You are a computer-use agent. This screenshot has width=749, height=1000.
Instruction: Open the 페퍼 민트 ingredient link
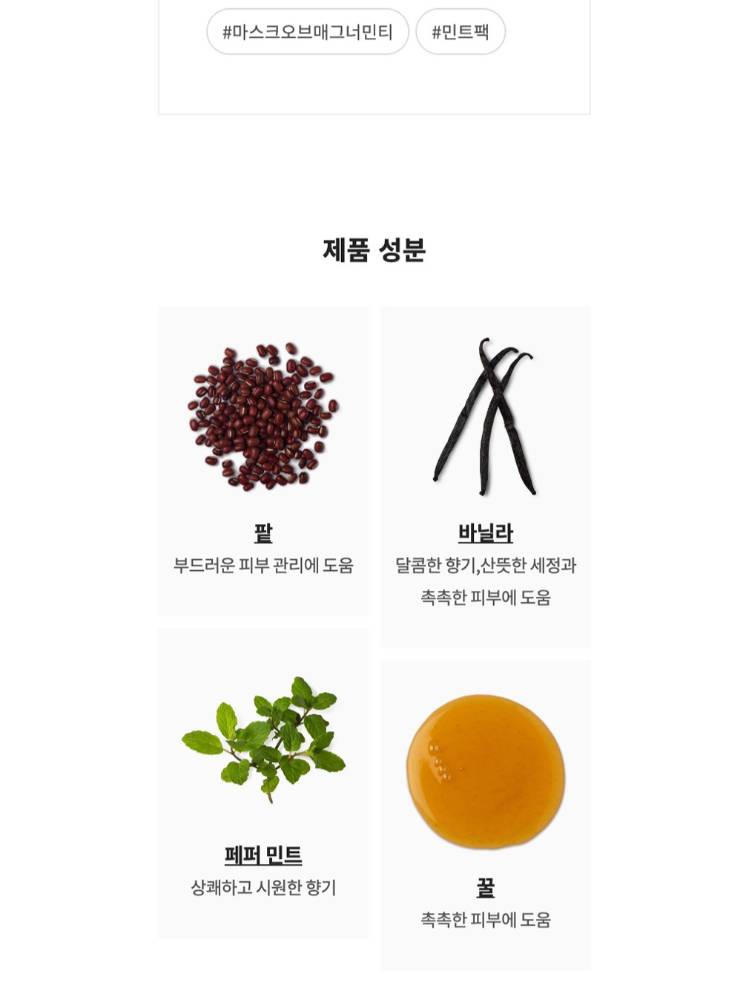[263, 855]
